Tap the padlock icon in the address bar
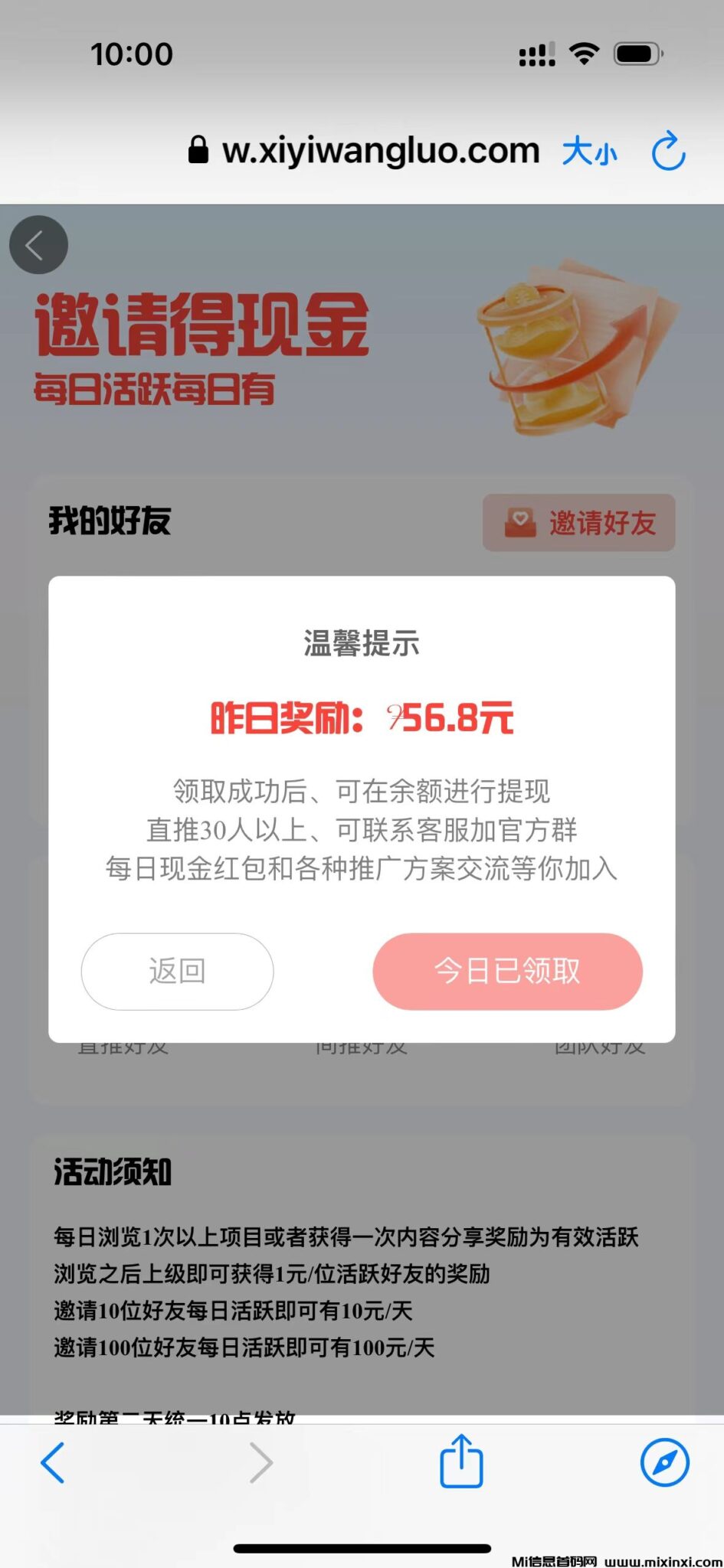Screen dimensions: 724x1568 198,150
